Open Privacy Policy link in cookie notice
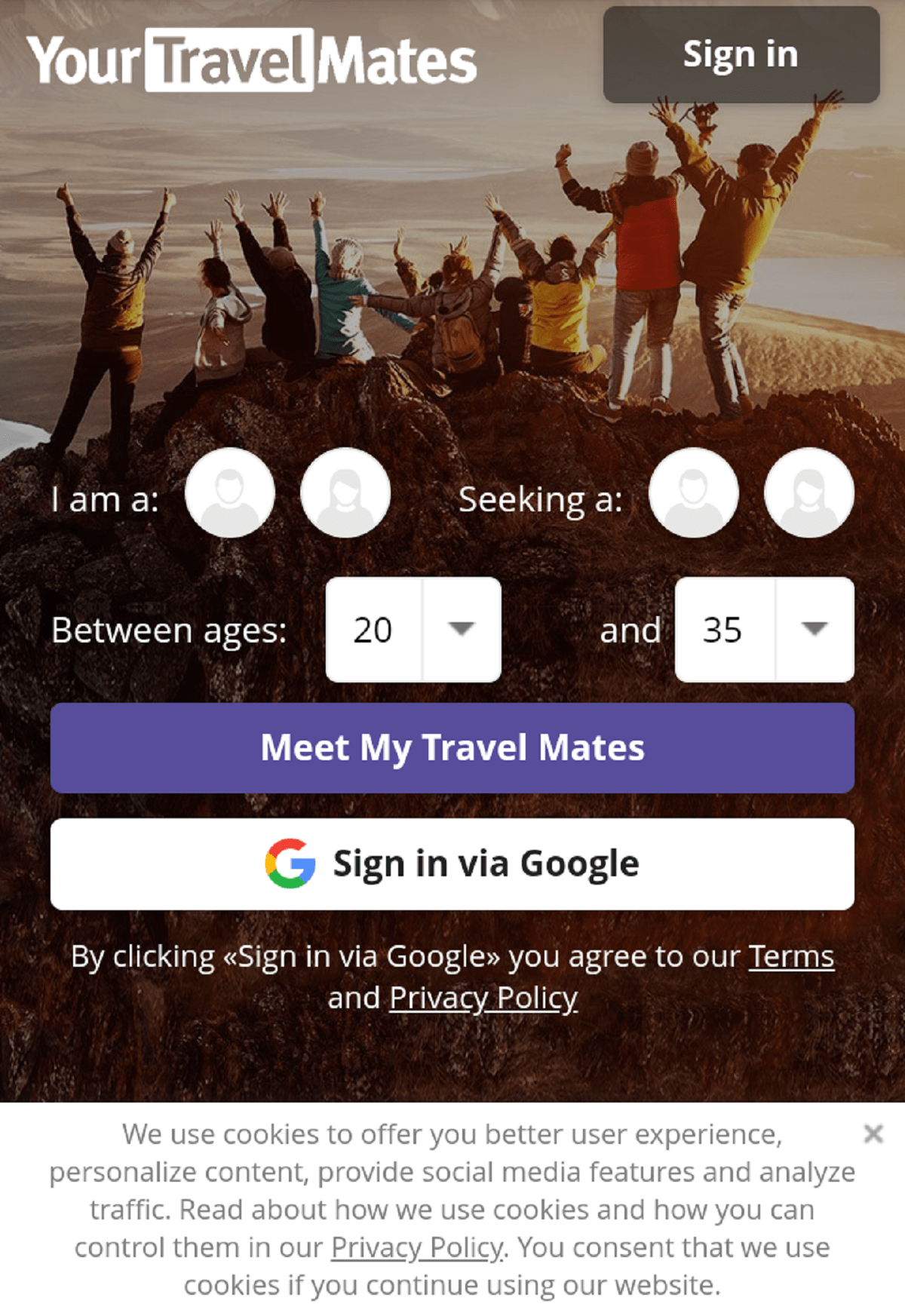This screenshot has height=1316, width=905. coord(416,1247)
